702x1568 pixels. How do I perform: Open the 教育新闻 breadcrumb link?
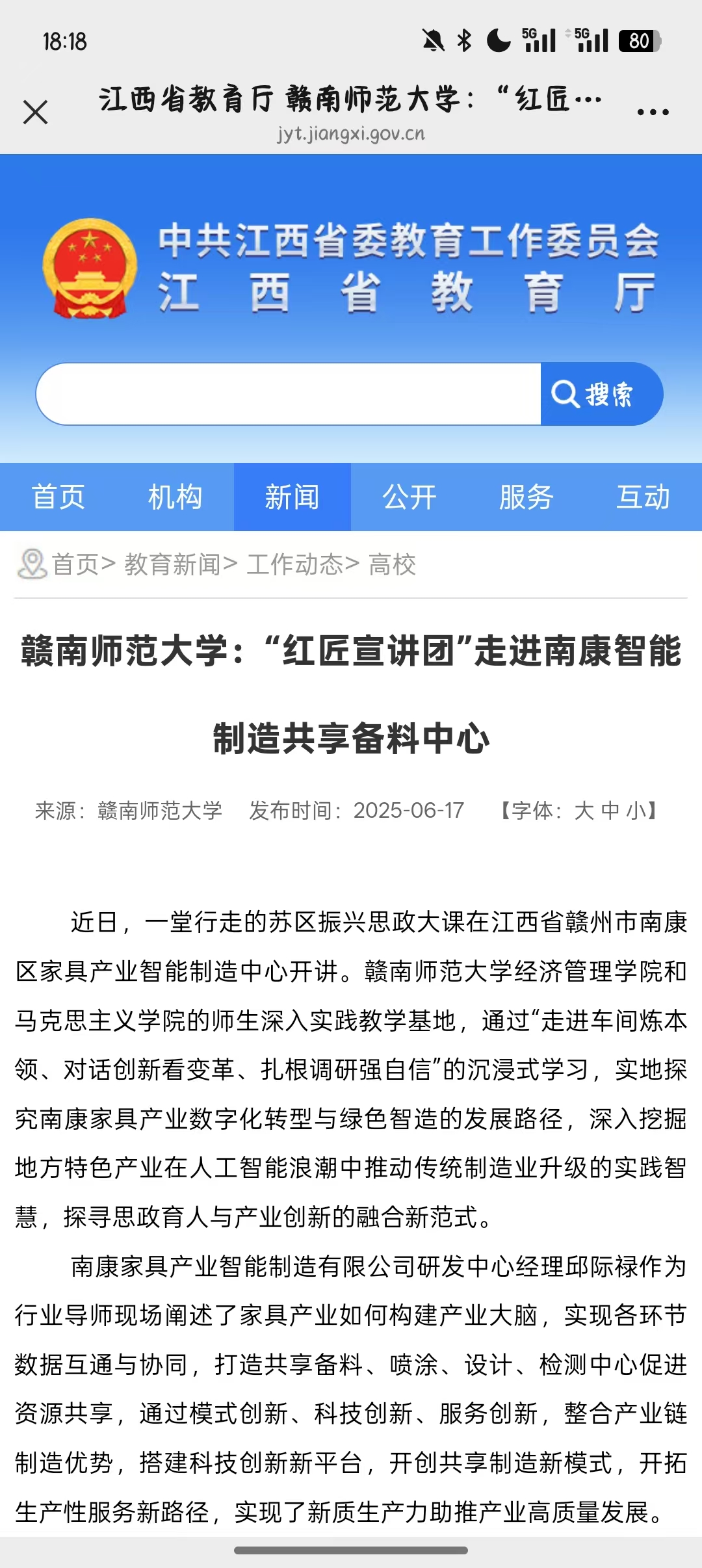point(172,564)
